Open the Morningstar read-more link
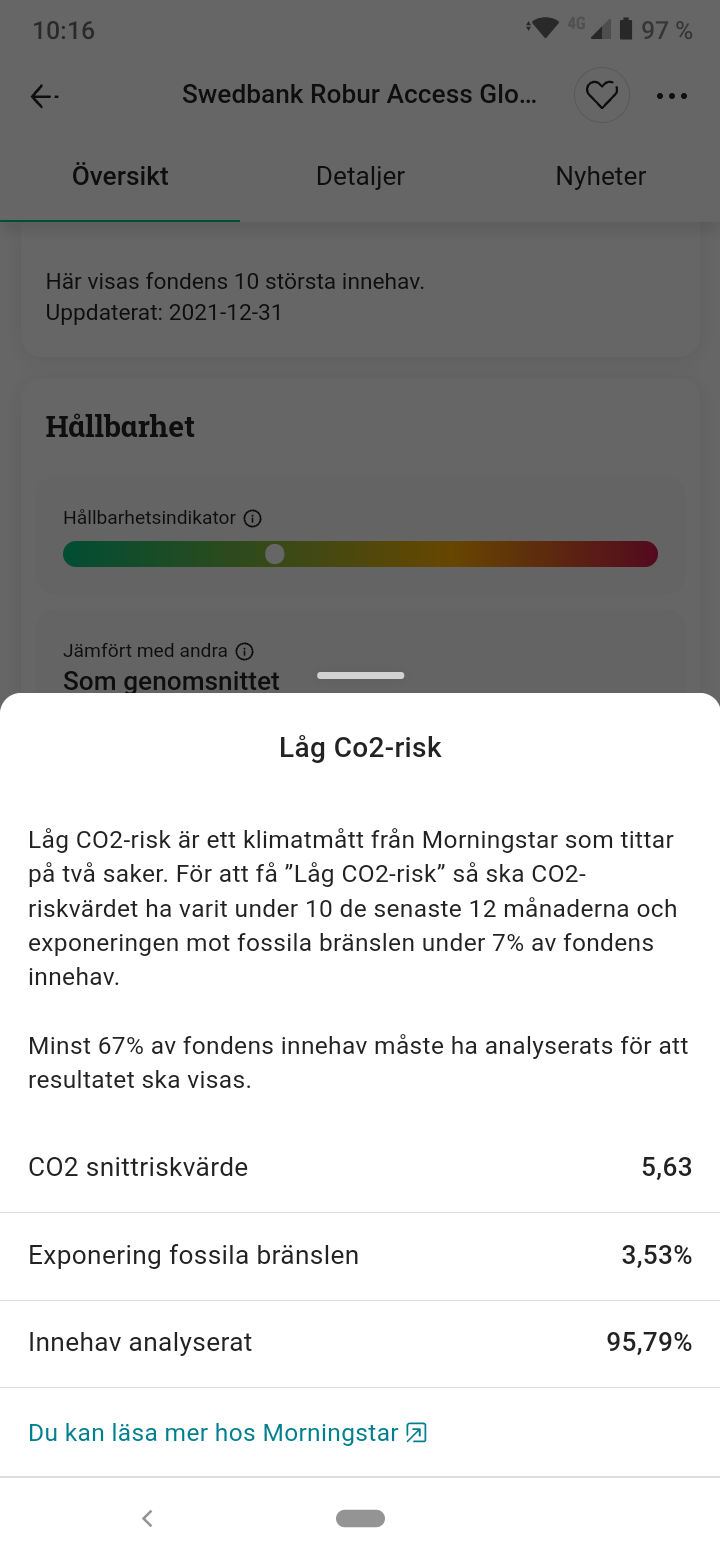The image size is (720, 1560). [x=228, y=1433]
